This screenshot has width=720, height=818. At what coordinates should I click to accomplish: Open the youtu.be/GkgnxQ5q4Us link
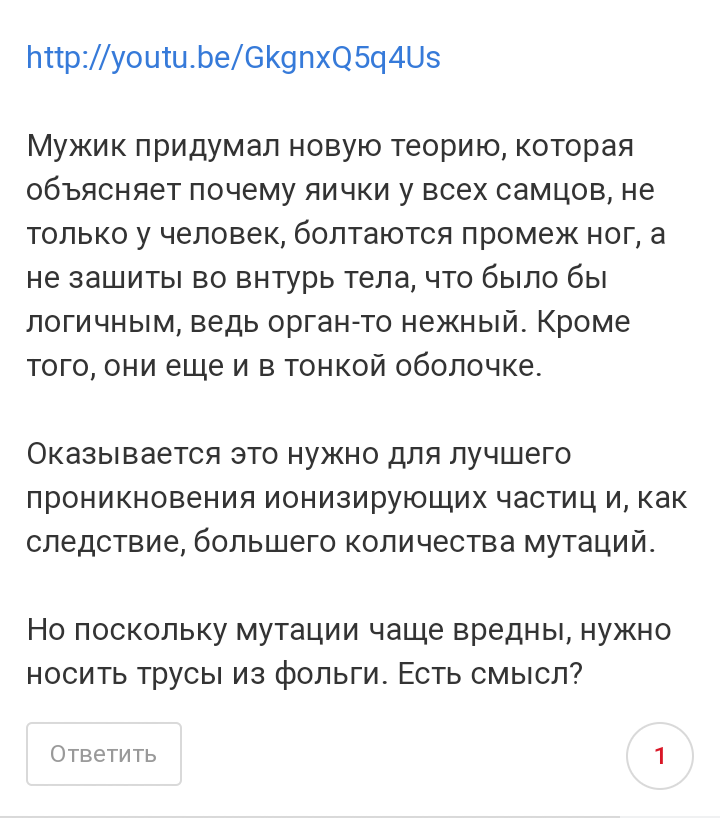(x=233, y=56)
